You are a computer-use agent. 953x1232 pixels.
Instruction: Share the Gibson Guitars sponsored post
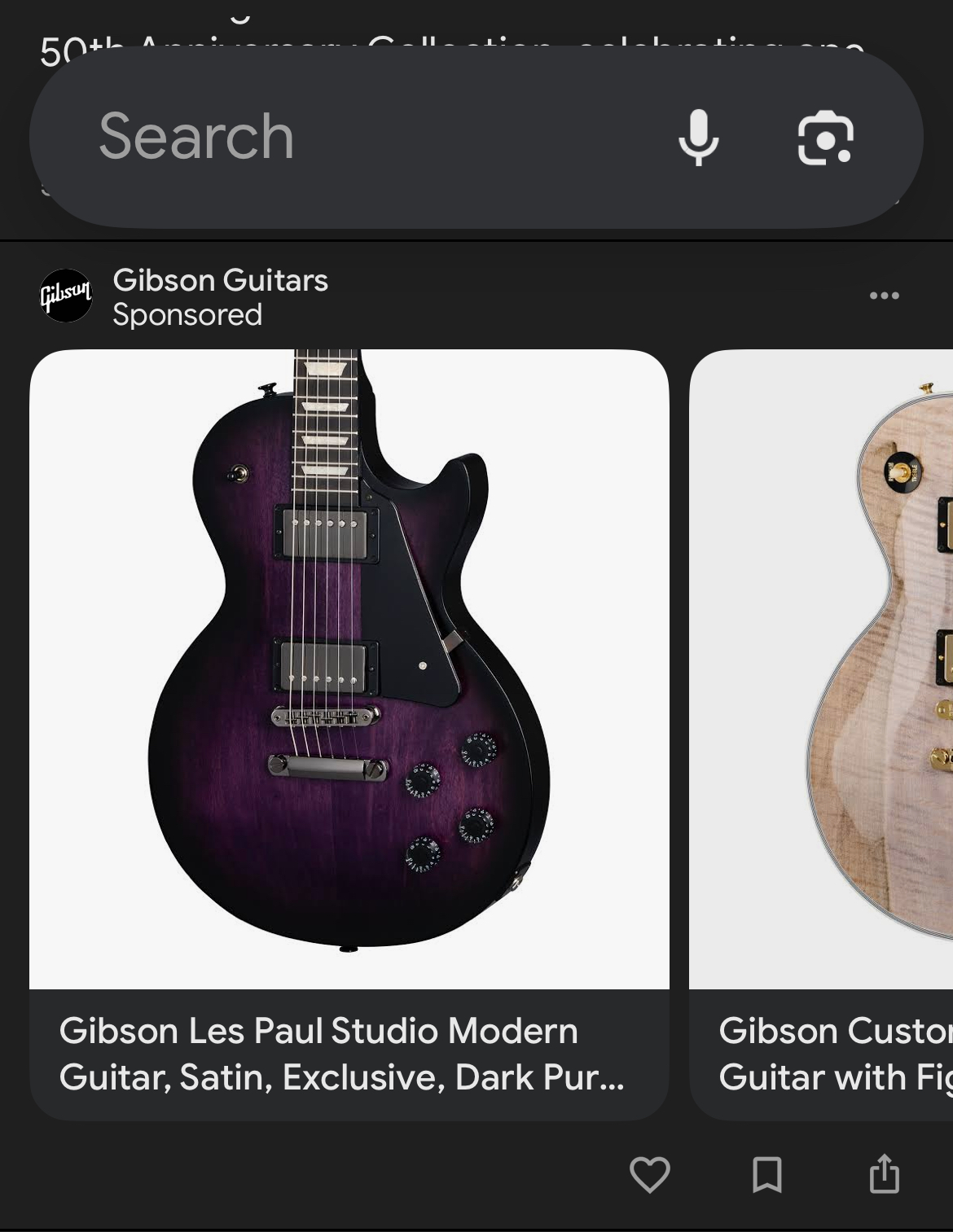click(884, 1174)
